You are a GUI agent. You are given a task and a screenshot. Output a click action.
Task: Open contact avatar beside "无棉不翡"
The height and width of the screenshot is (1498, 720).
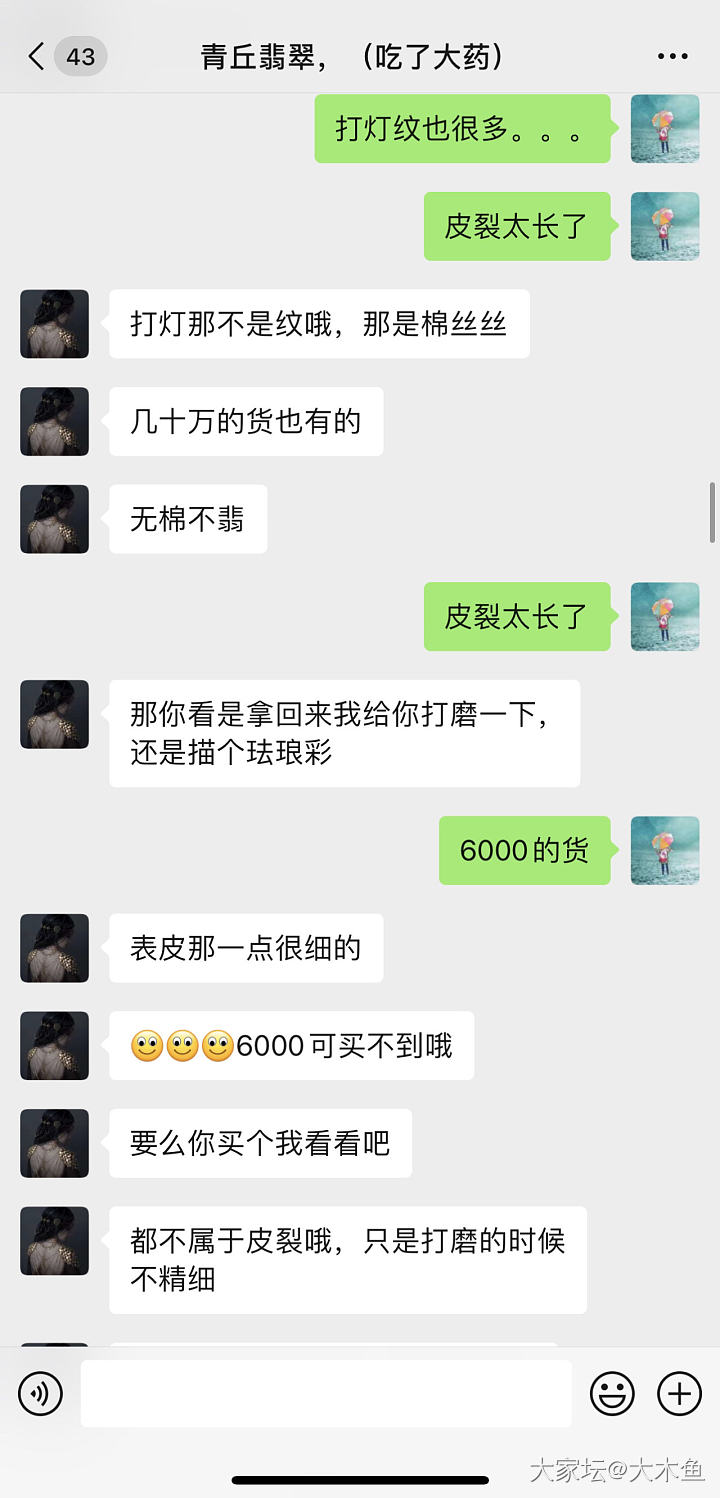pyautogui.click(x=54, y=519)
